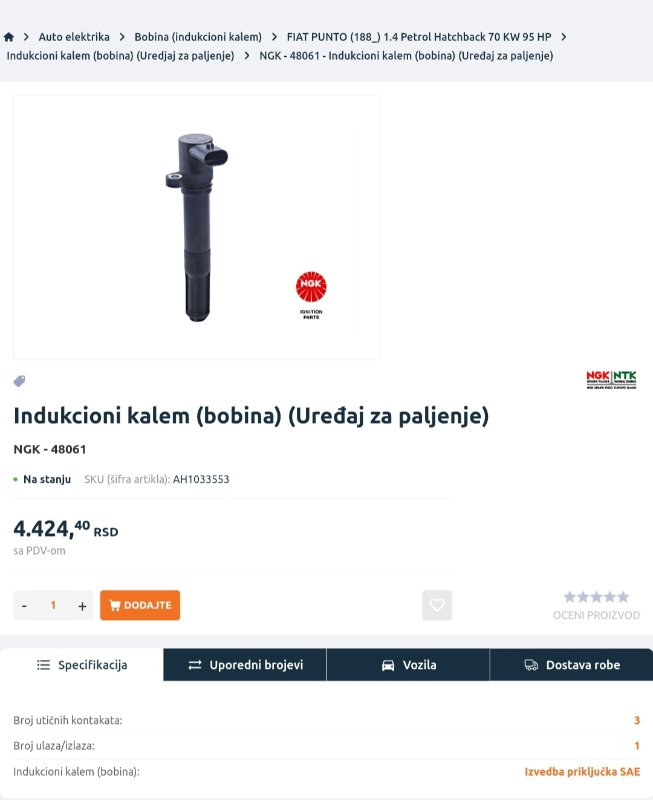Add the product to wishlist heart

(437, 605)
